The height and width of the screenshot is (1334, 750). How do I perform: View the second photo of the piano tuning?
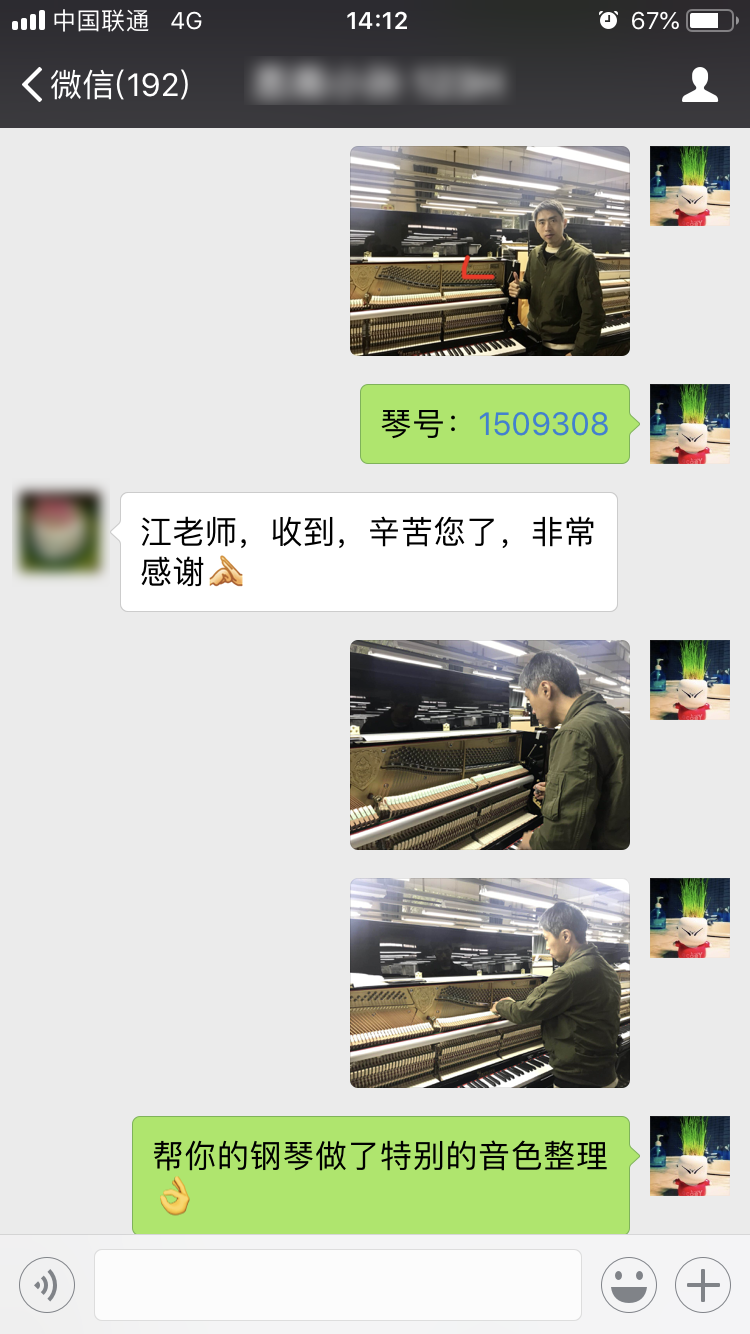490,745
